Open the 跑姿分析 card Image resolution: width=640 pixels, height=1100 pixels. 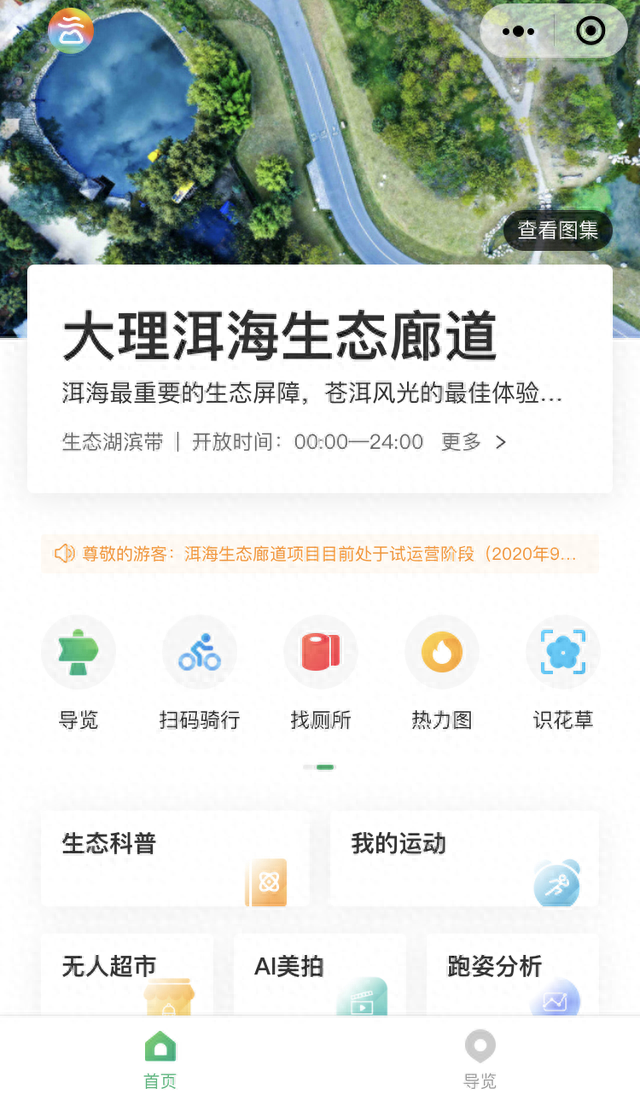coord(512,975)
